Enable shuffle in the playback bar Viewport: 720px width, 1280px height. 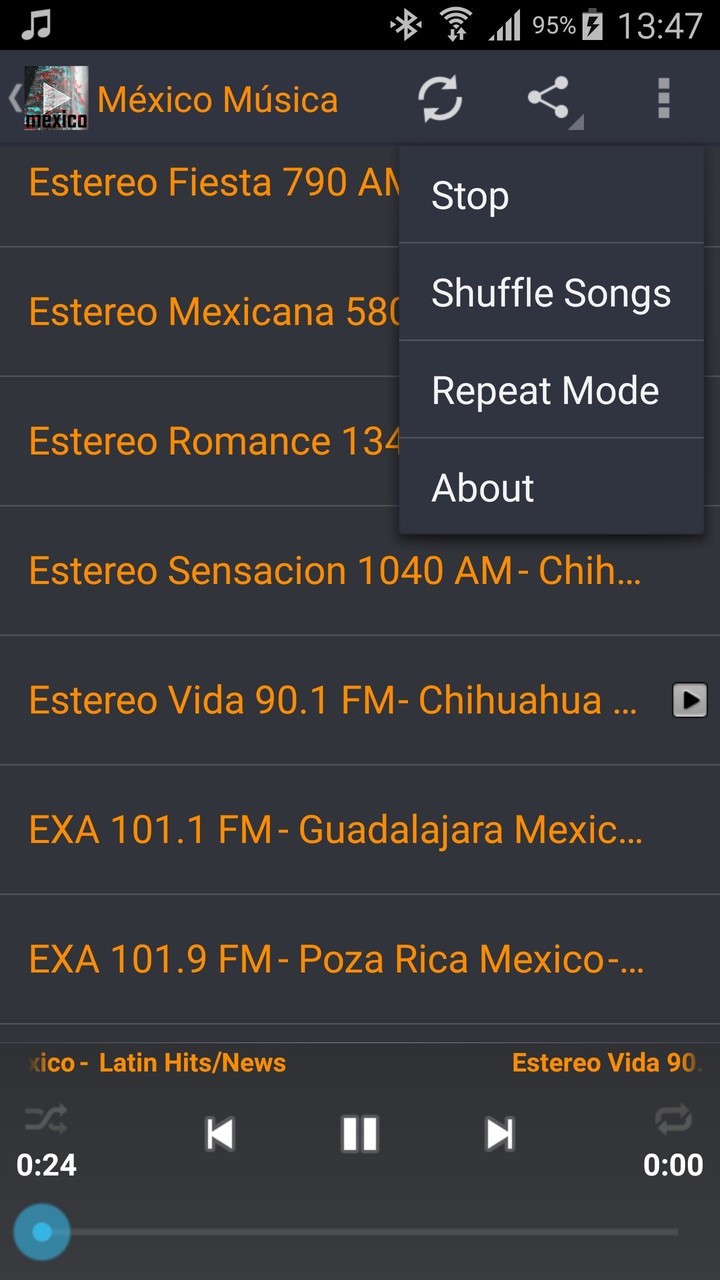tap(45, 1119)
